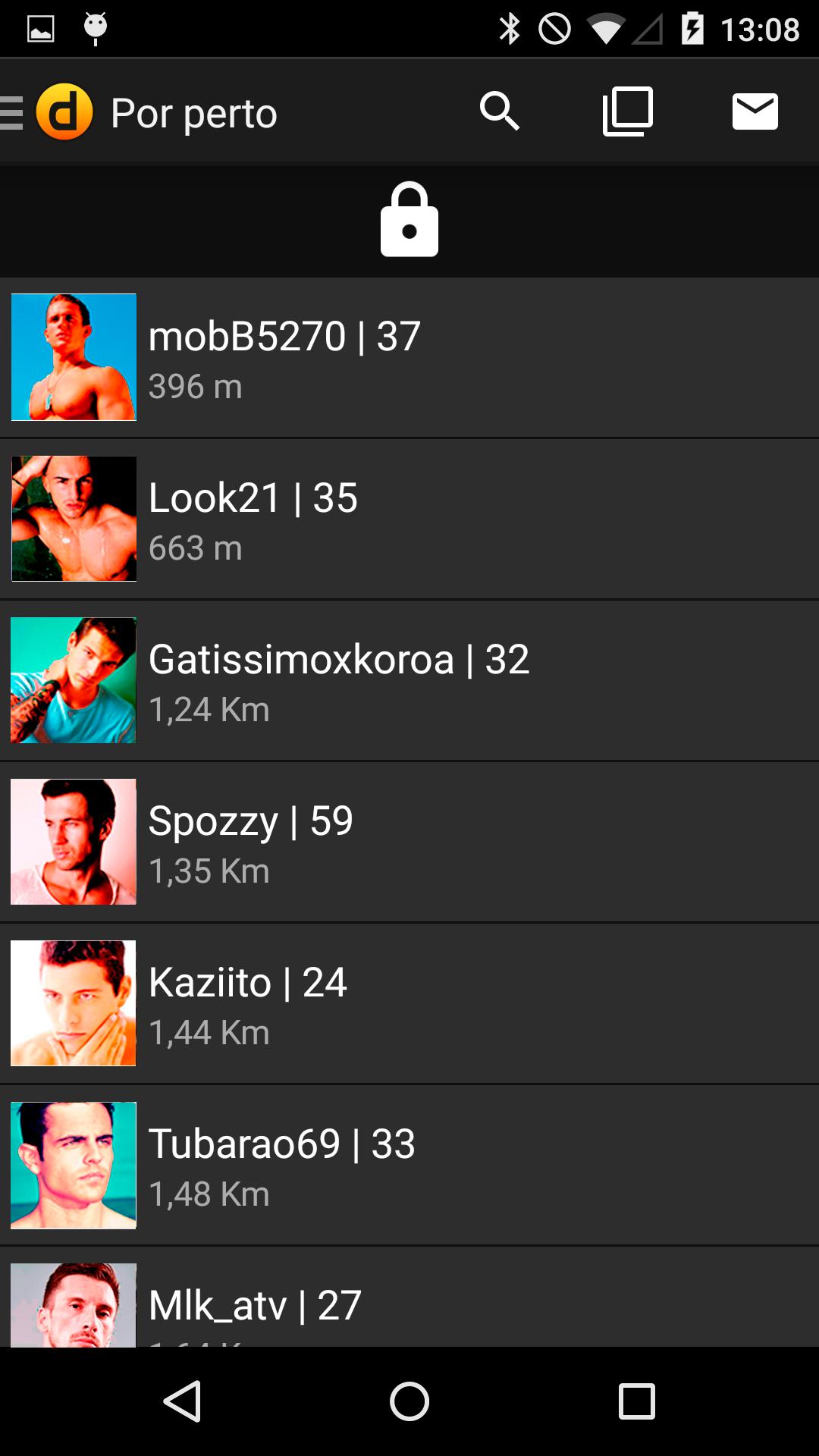View Gatissimoxkoroa's profile

click(409, 681)
